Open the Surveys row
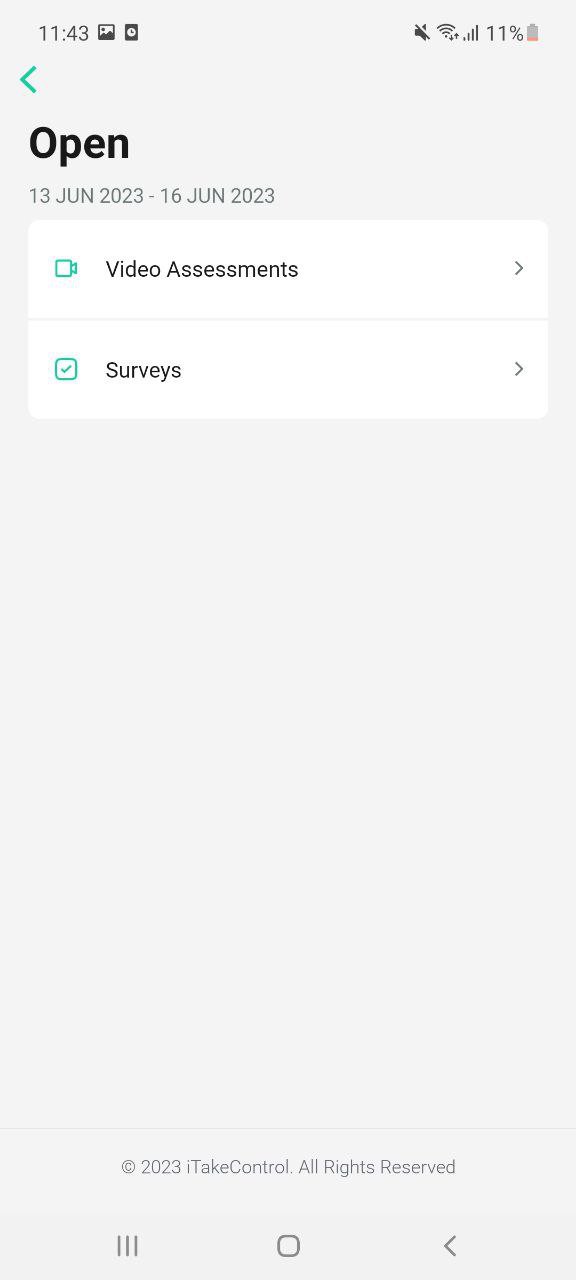Viewport: 576px width, 1280px height. 288,370
